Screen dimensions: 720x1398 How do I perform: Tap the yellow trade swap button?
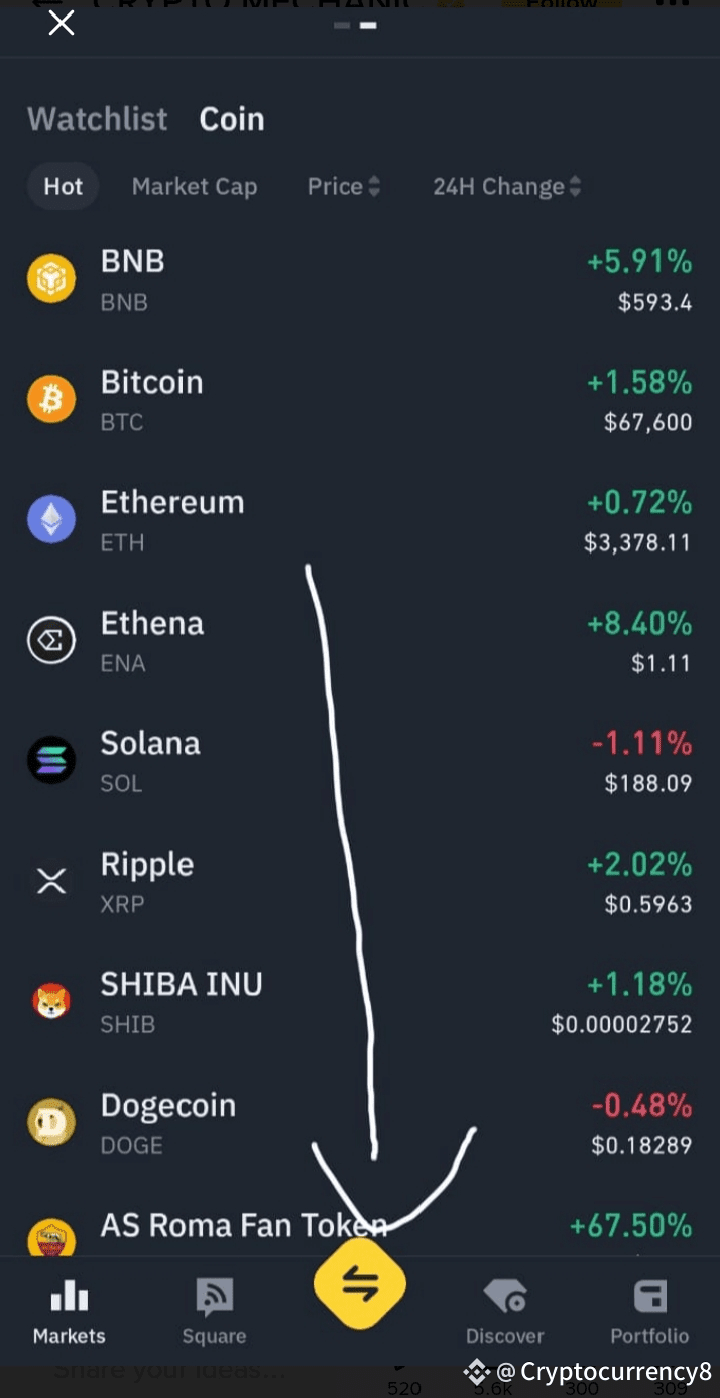click(x=360, y=1285)
